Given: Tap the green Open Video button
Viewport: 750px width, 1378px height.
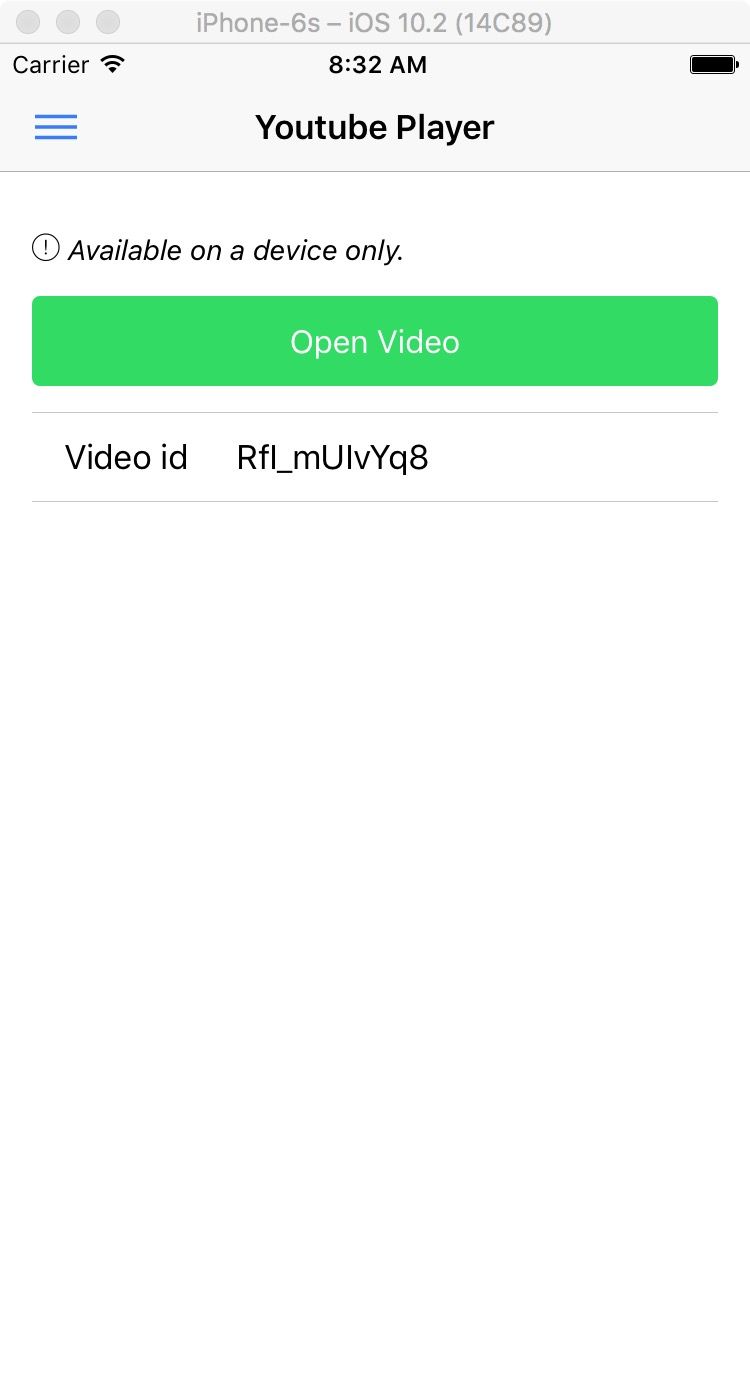Looking at the screenshot, I should [375, 341].
